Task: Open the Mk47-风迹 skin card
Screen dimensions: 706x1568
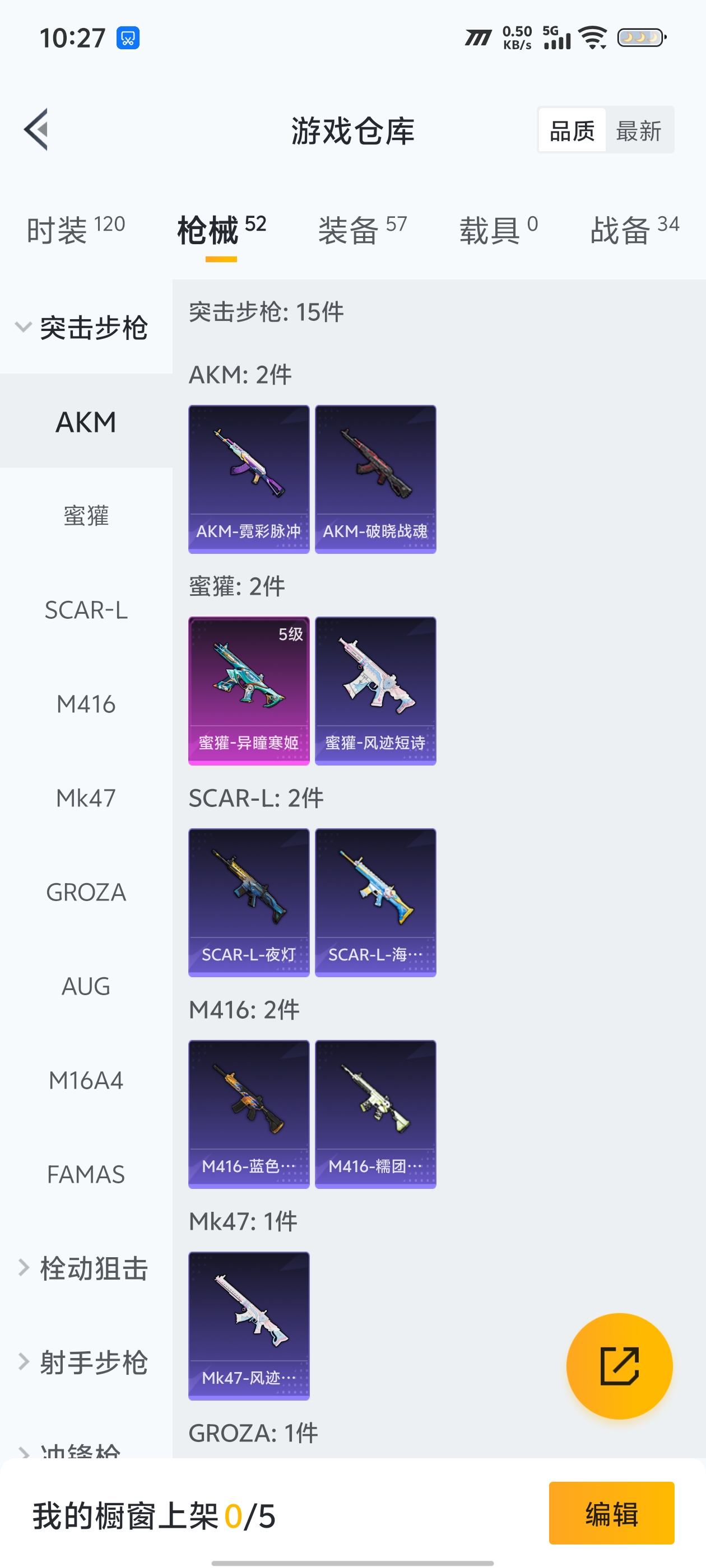Action: [x=249, y=1325]
